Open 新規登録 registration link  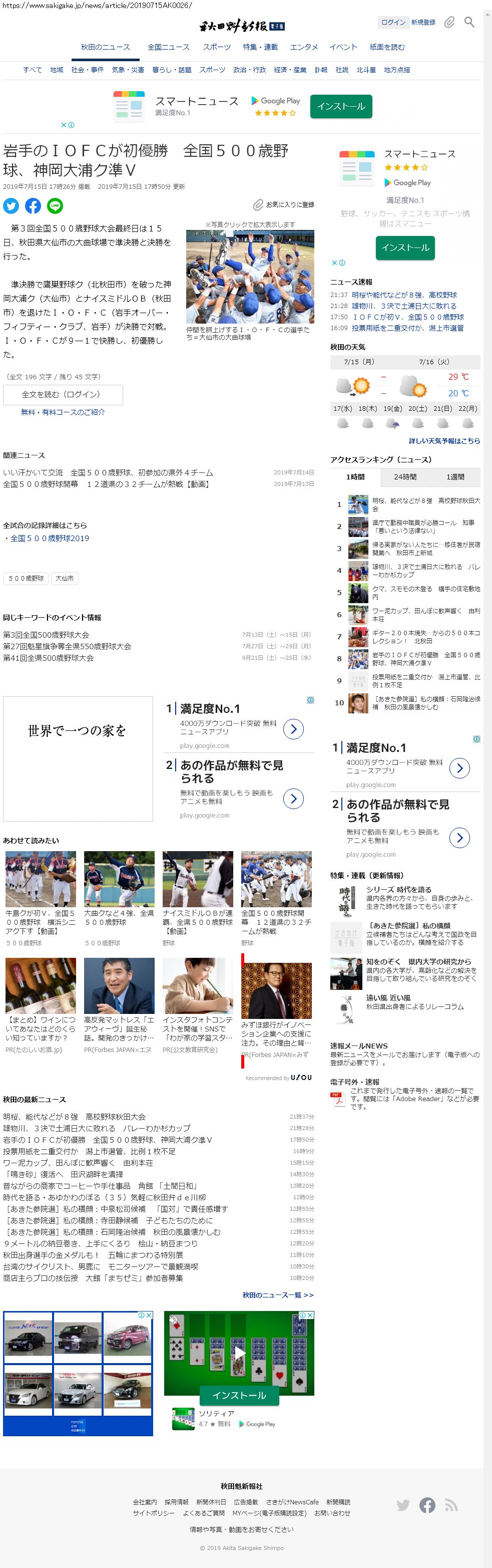pyautogui.click(x=423, y=23)
